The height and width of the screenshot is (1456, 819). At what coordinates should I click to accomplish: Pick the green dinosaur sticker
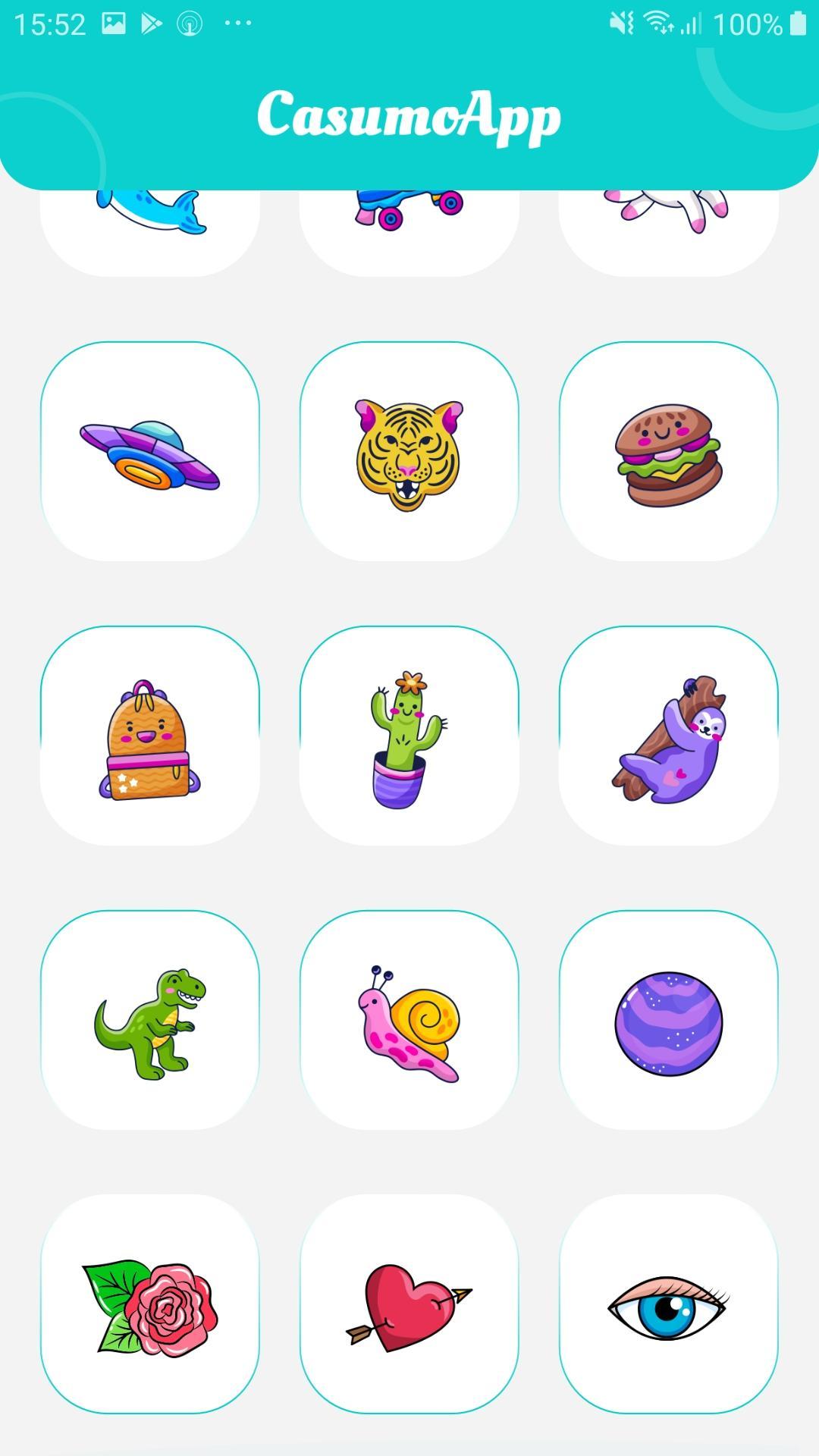150,1021
